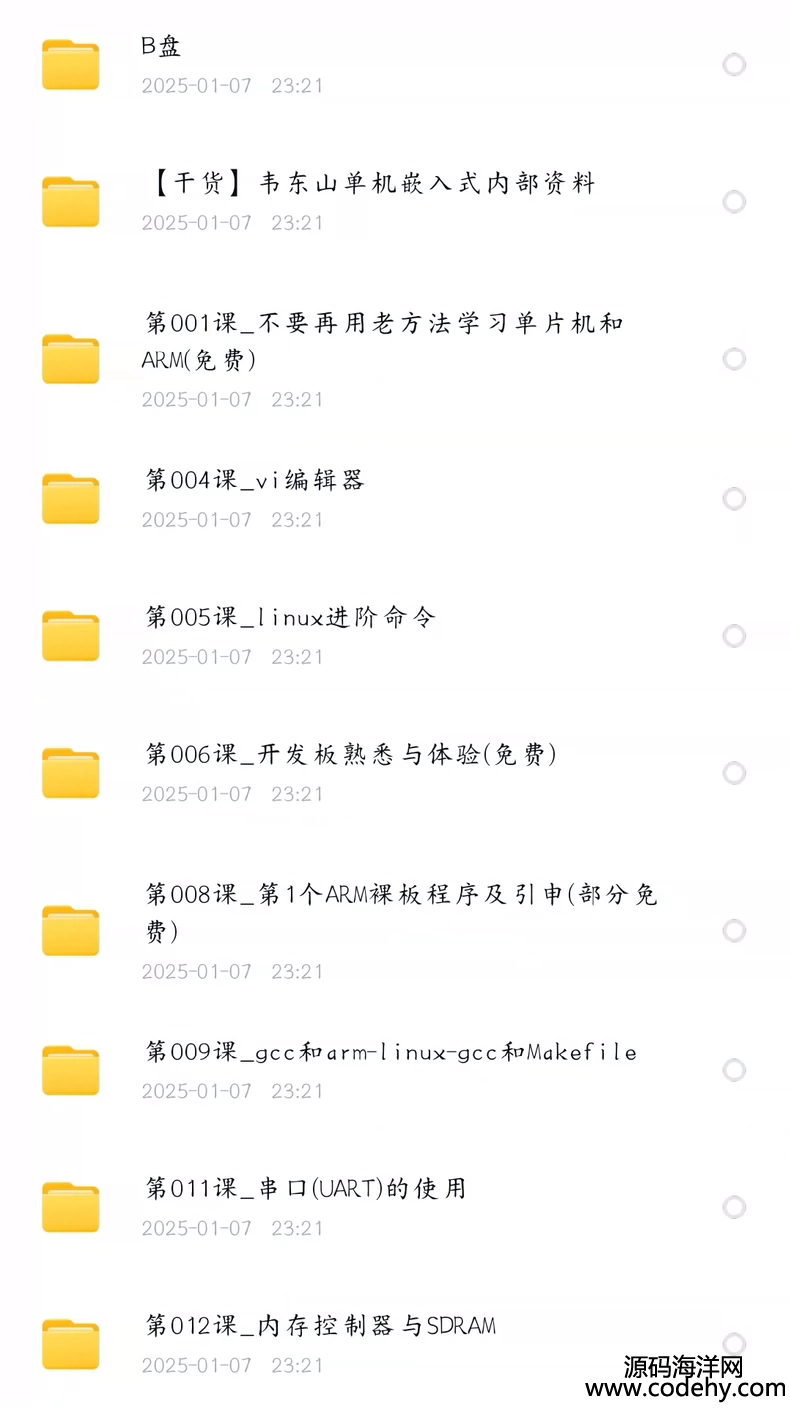The image size is (790, 1408).
Task: Mark 第005课_linux进阶命令 as selected
Action: (x=734, y=636)
